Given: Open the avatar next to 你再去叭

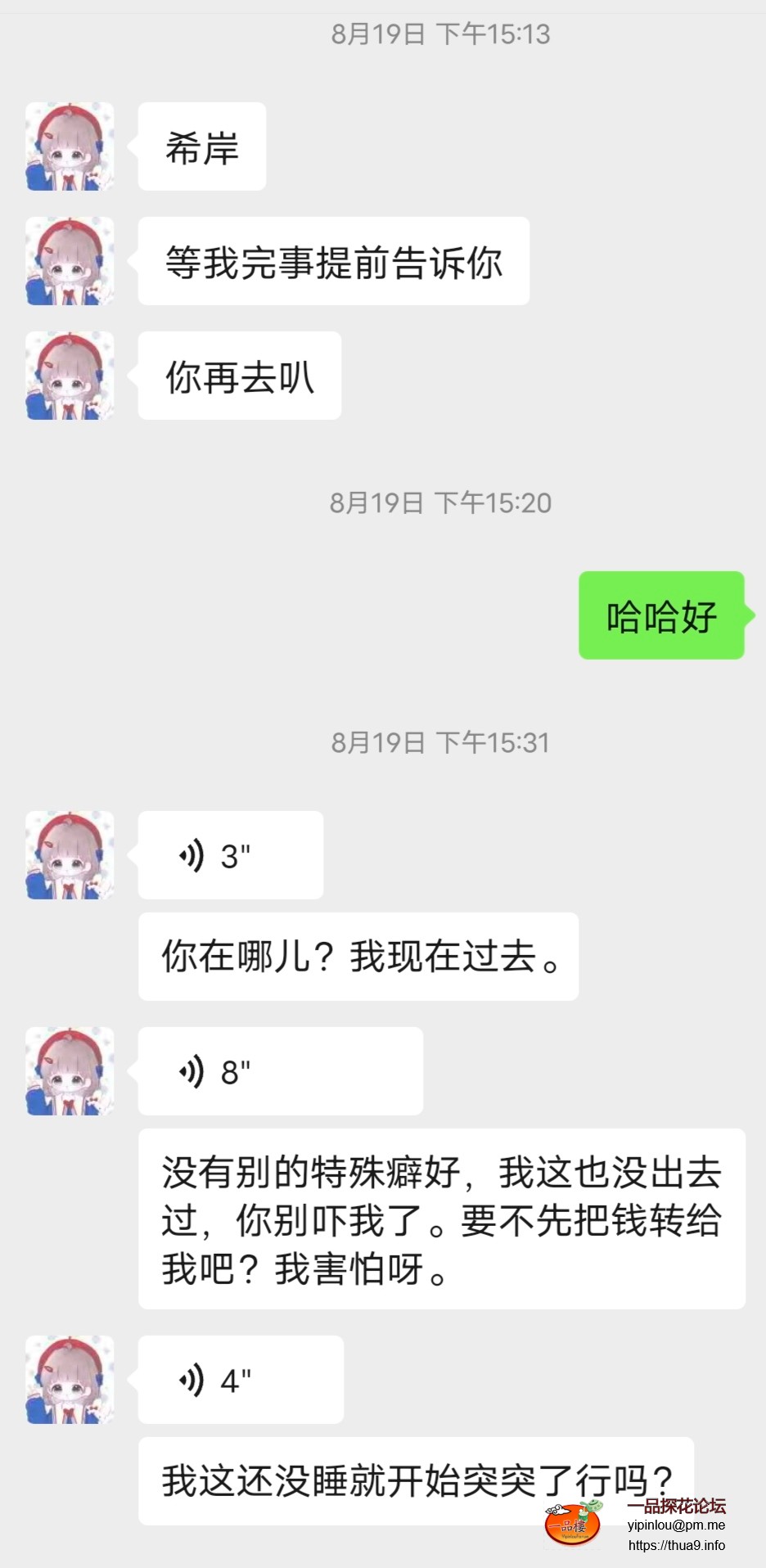Looking at the screenshot, I should (x=70, y=376).
